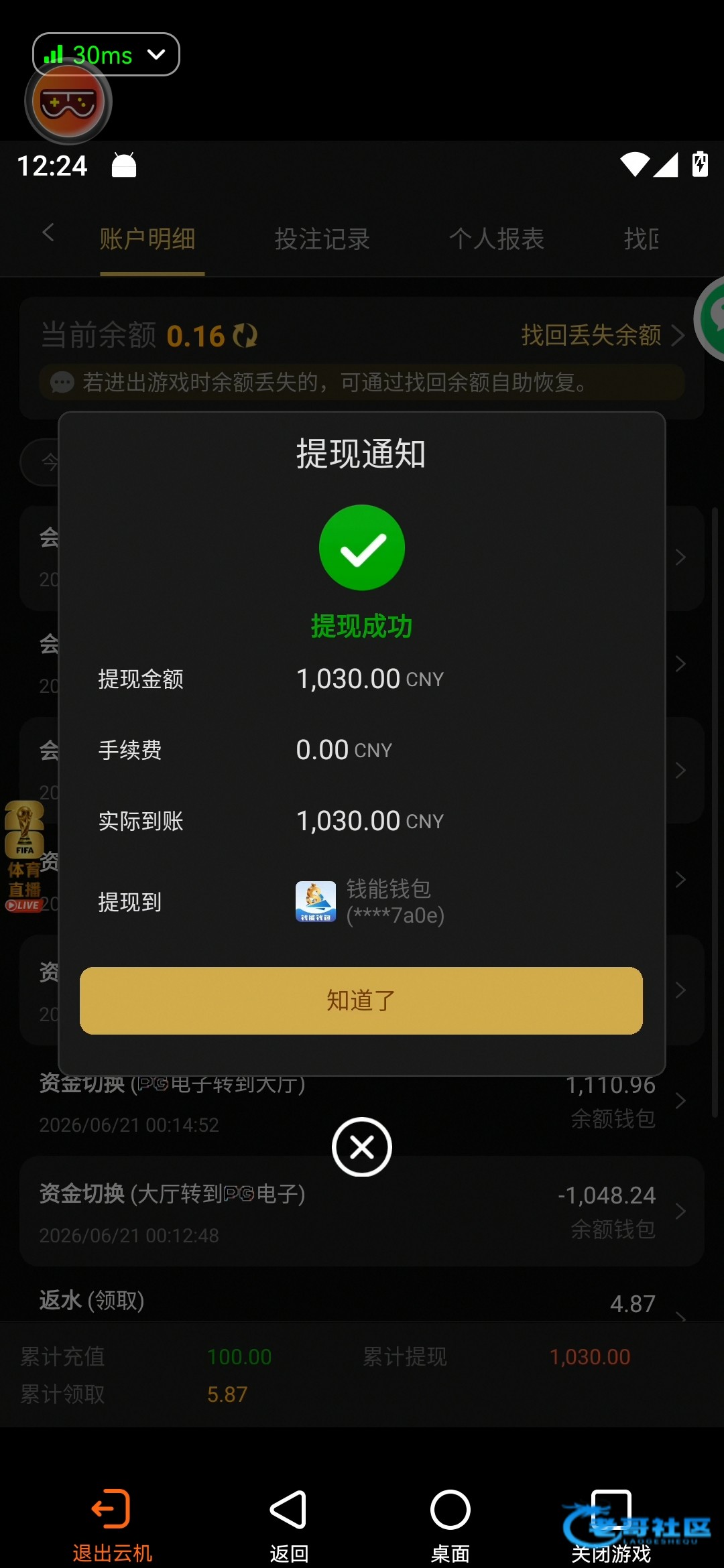Screen dimensions: 724x1568
Task: Refresh the current balance
Action: 245,336
